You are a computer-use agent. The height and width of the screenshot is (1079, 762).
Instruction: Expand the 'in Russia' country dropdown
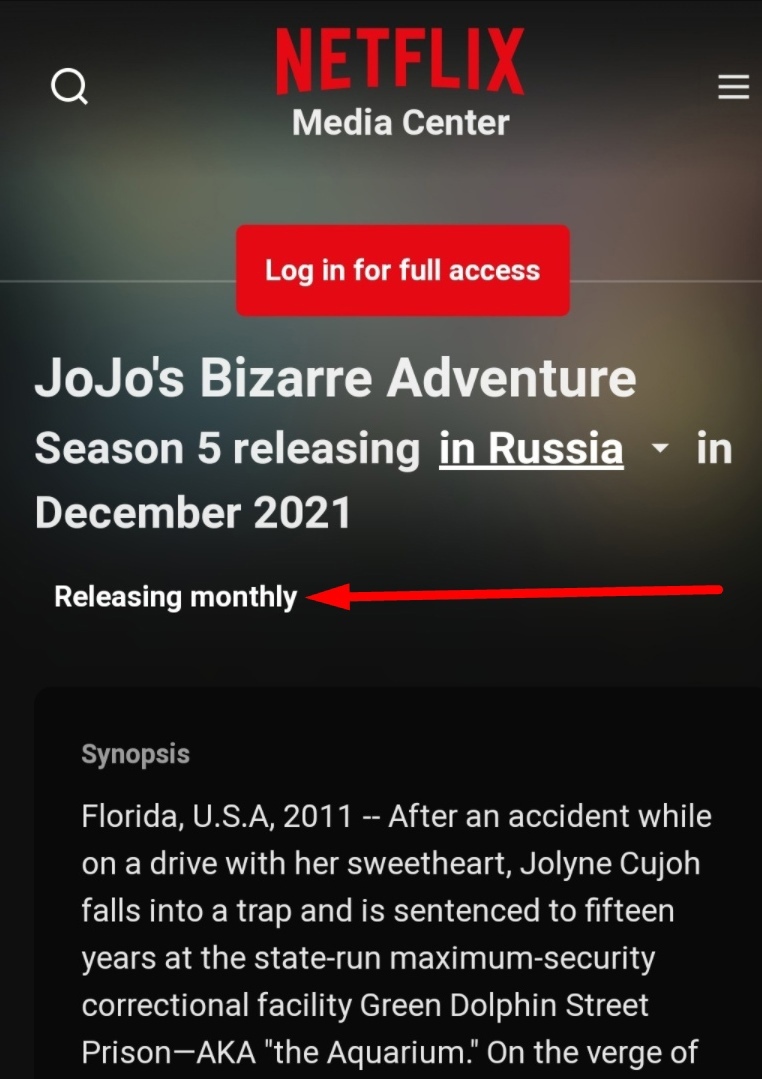tap(658, 449)
